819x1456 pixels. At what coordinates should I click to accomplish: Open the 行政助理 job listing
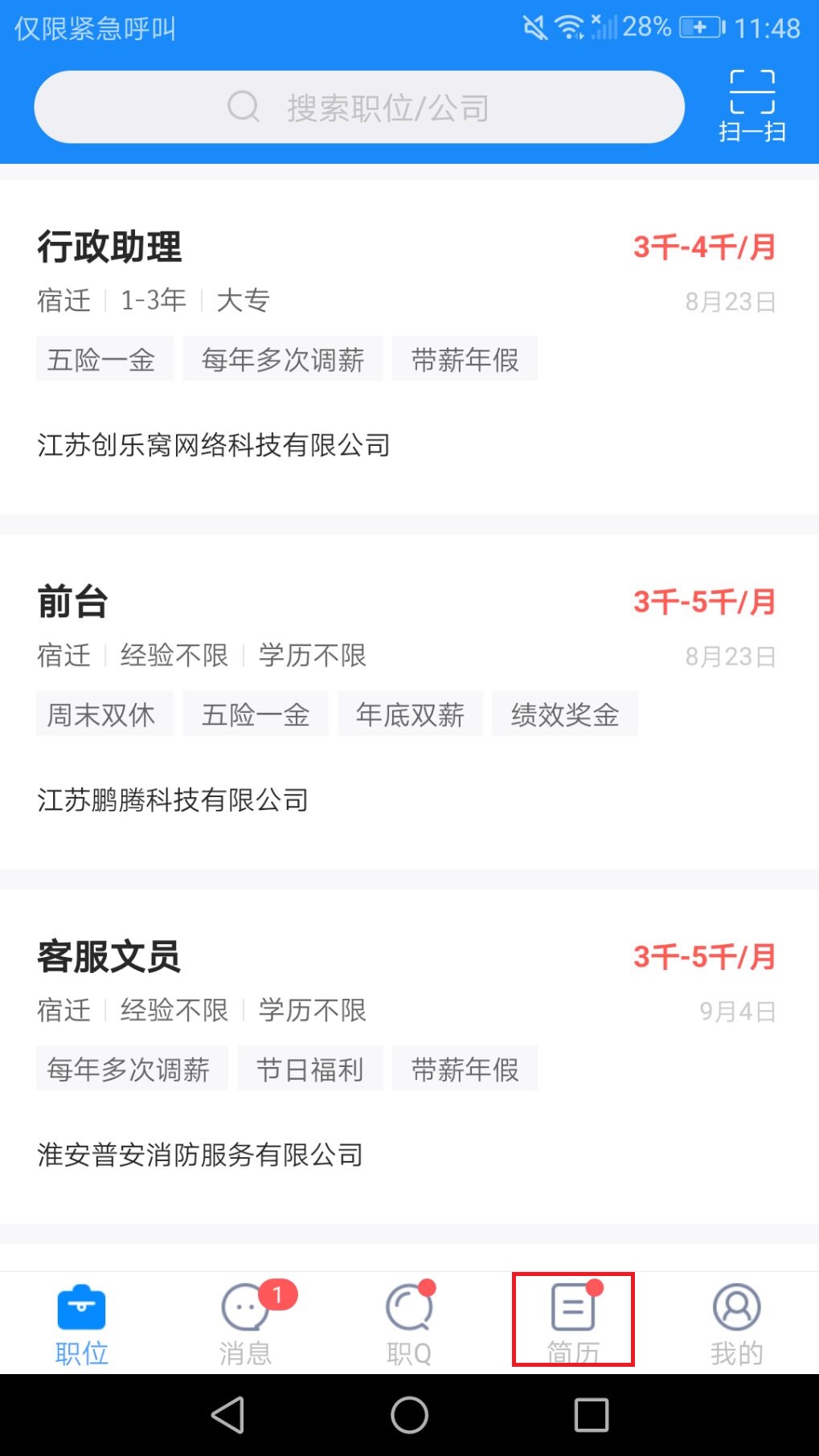(110, 247)
